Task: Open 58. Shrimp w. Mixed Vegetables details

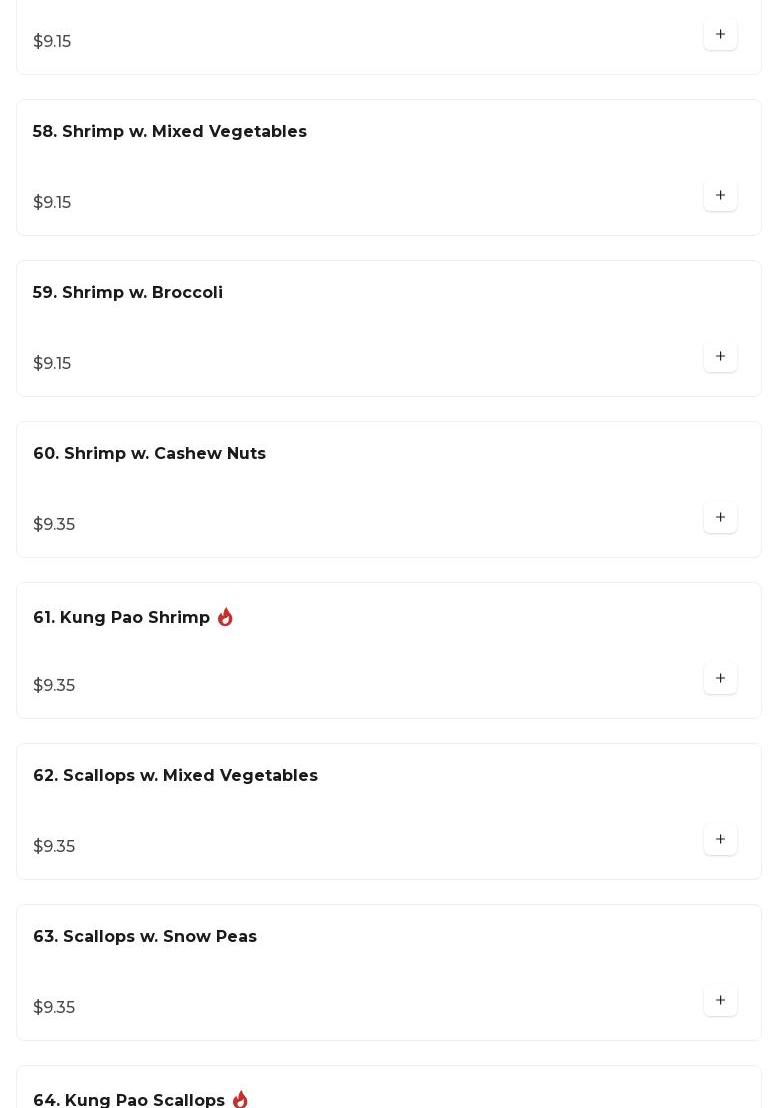Action: click(170, 132)
